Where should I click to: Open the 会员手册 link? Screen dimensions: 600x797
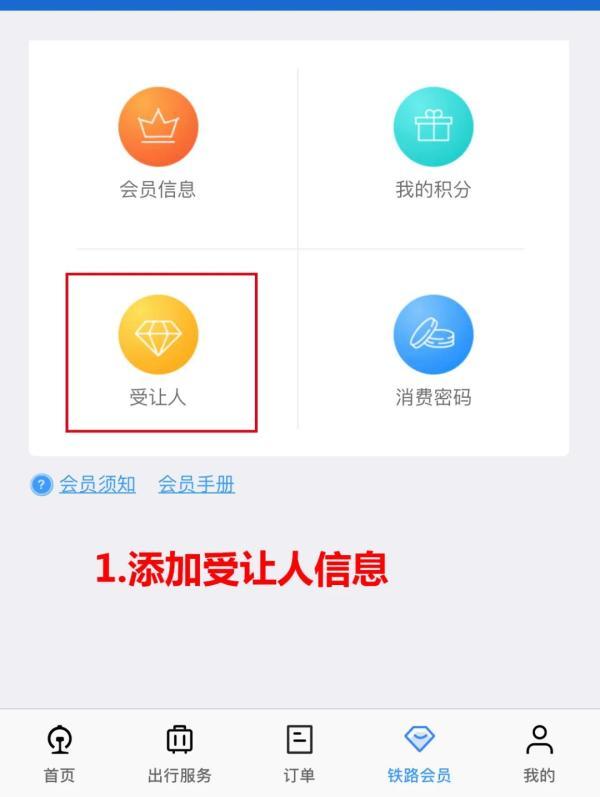tap(196, 485)
